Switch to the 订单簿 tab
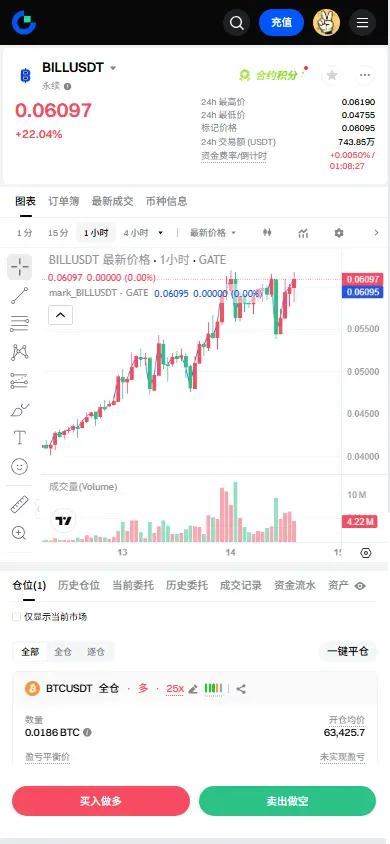The height and width of the screenshot is (844, 390). [63, 201]
